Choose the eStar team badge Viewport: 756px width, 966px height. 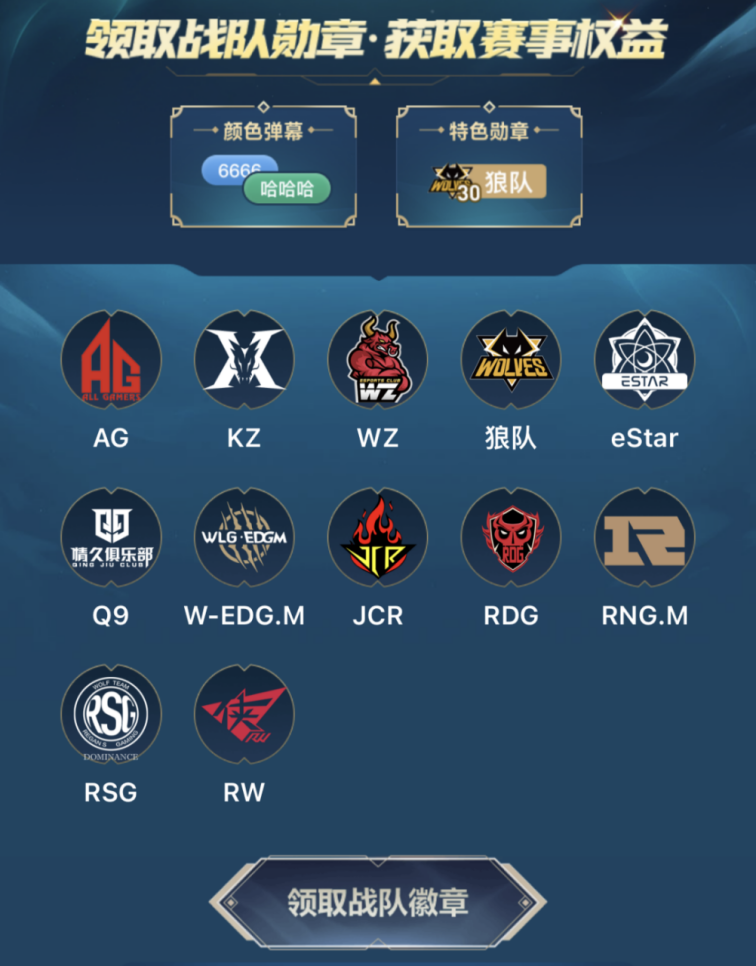pos(644,360)
